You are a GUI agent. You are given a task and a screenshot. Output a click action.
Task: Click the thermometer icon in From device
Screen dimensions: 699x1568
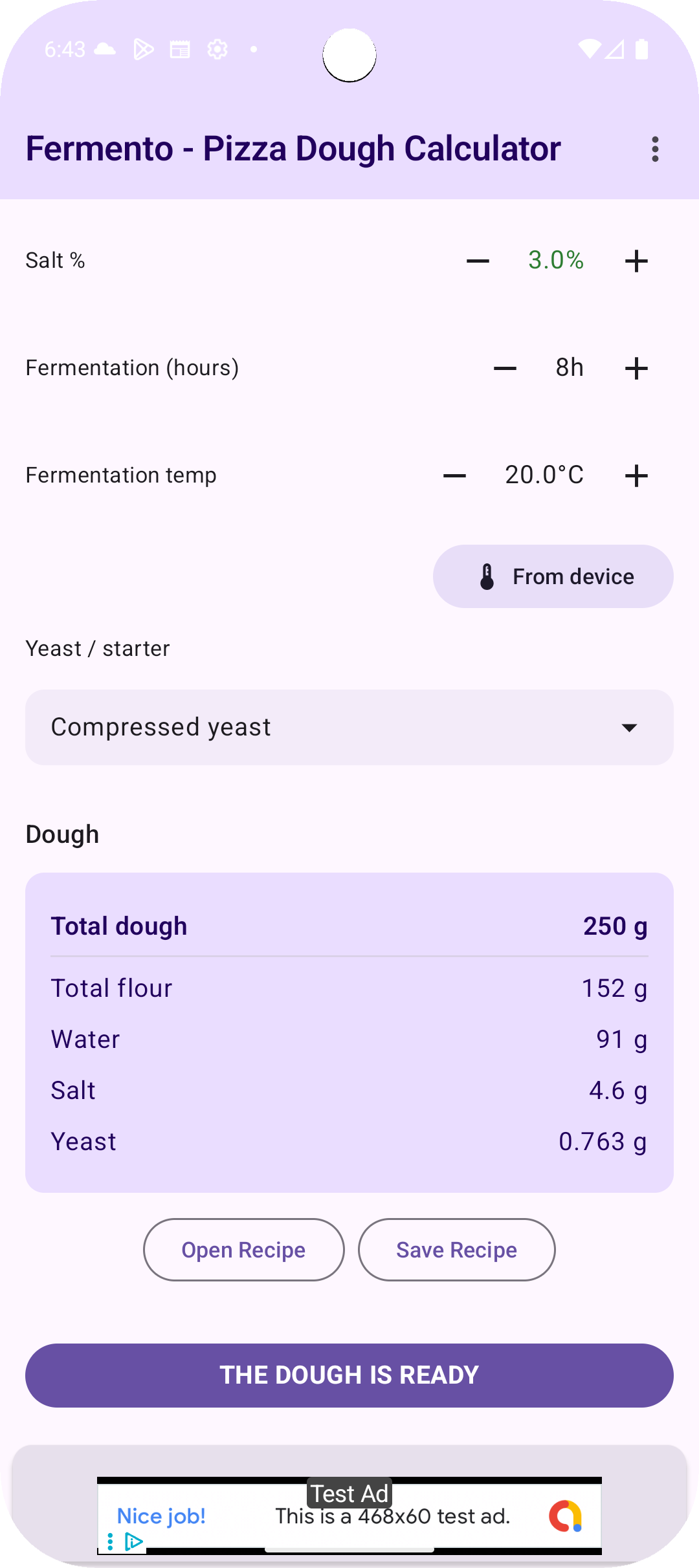[485, 576]
